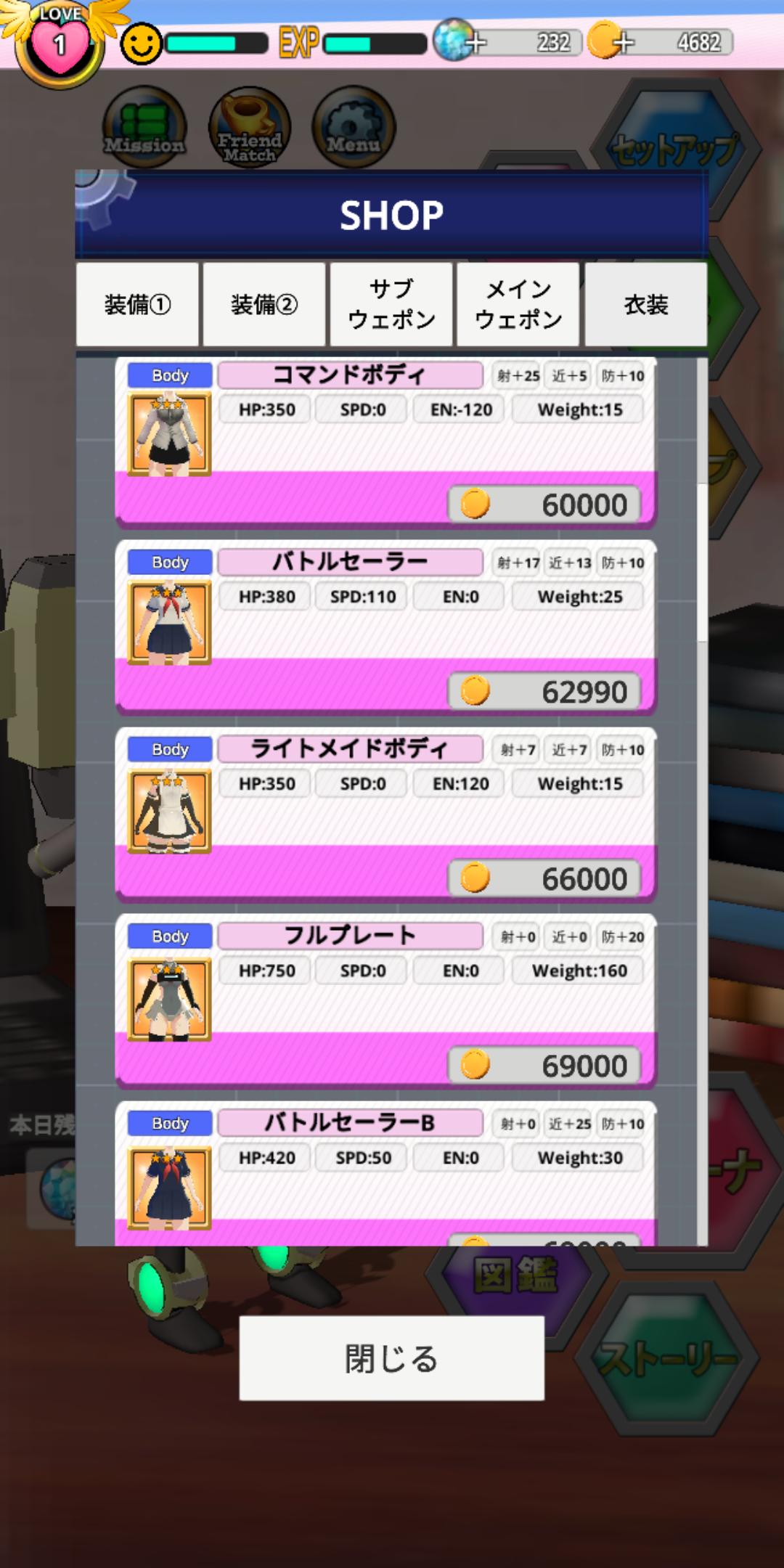
Task: Open the バトルセーラーB item card
Action: tap(385, 1174)
